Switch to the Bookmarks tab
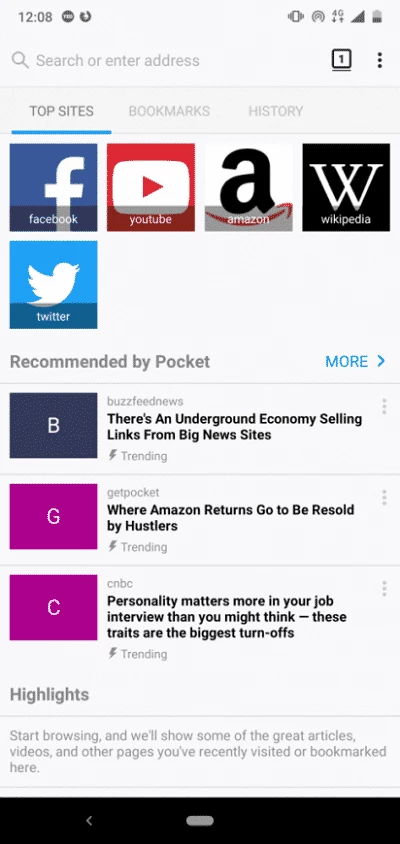Viewport: 400px width, 844px height. coord(169,111)
